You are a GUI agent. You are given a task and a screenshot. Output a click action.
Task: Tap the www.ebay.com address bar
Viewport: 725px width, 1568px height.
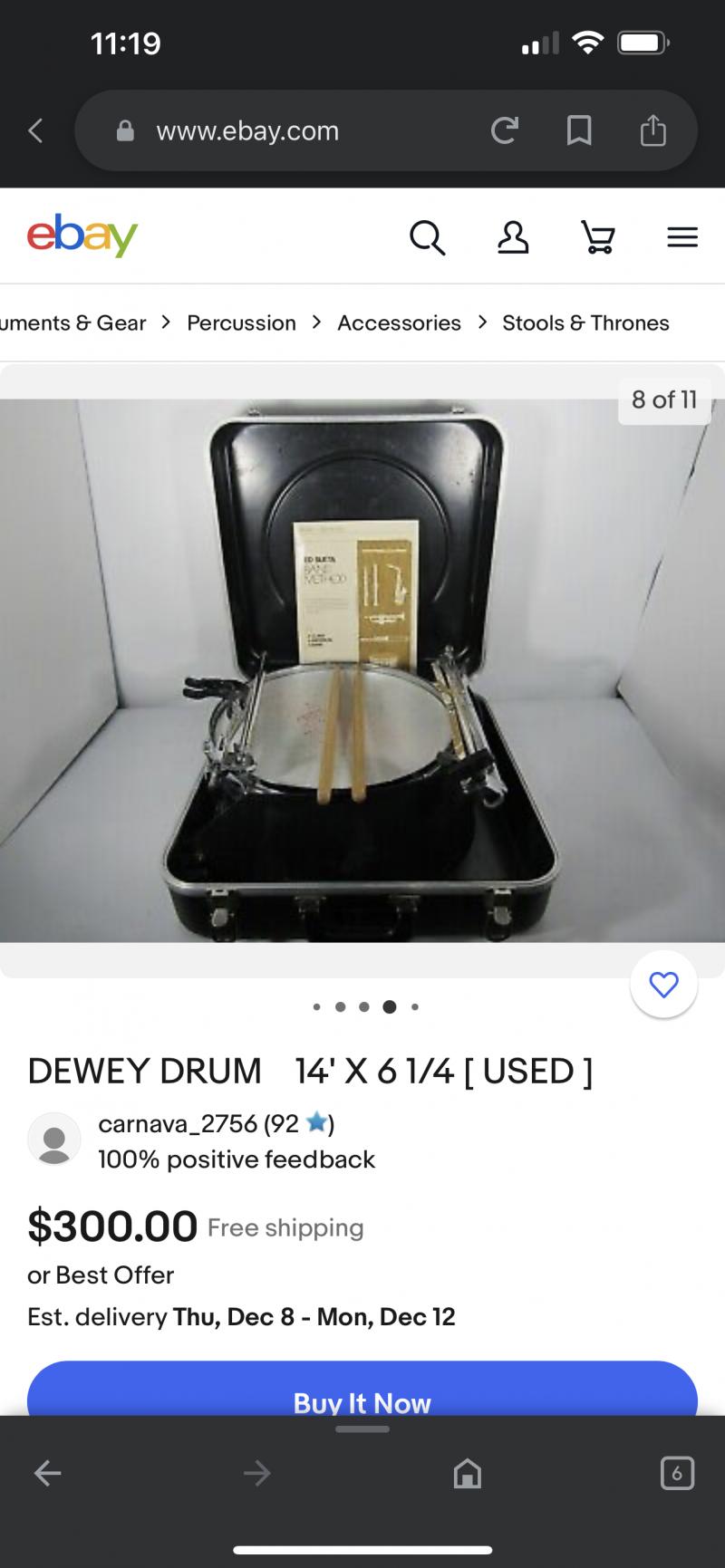coord(272,131)
